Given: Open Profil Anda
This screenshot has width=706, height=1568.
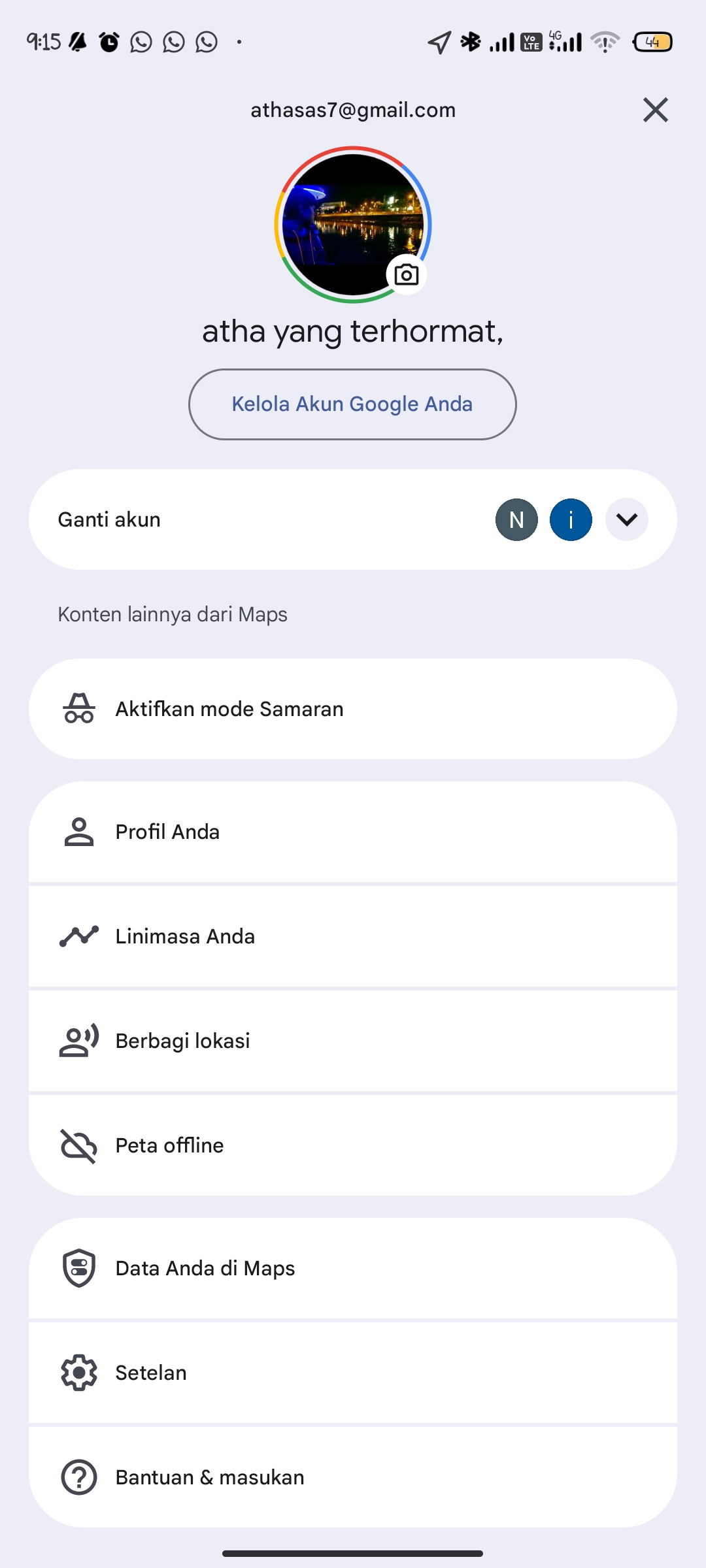Looking at the screenshot, I should point(353,832).
